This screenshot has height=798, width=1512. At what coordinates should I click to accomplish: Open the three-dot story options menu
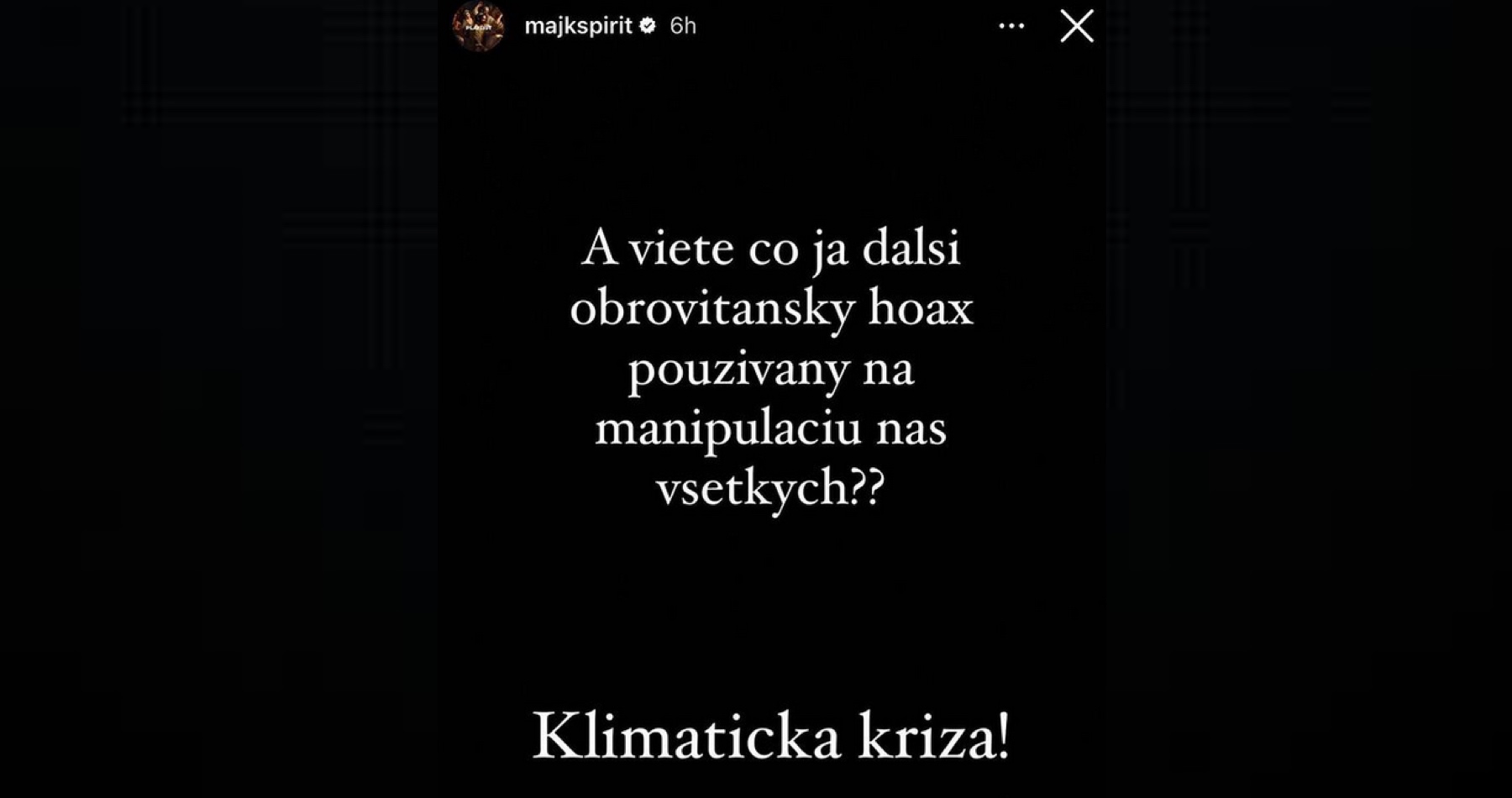pos(1011,26)
